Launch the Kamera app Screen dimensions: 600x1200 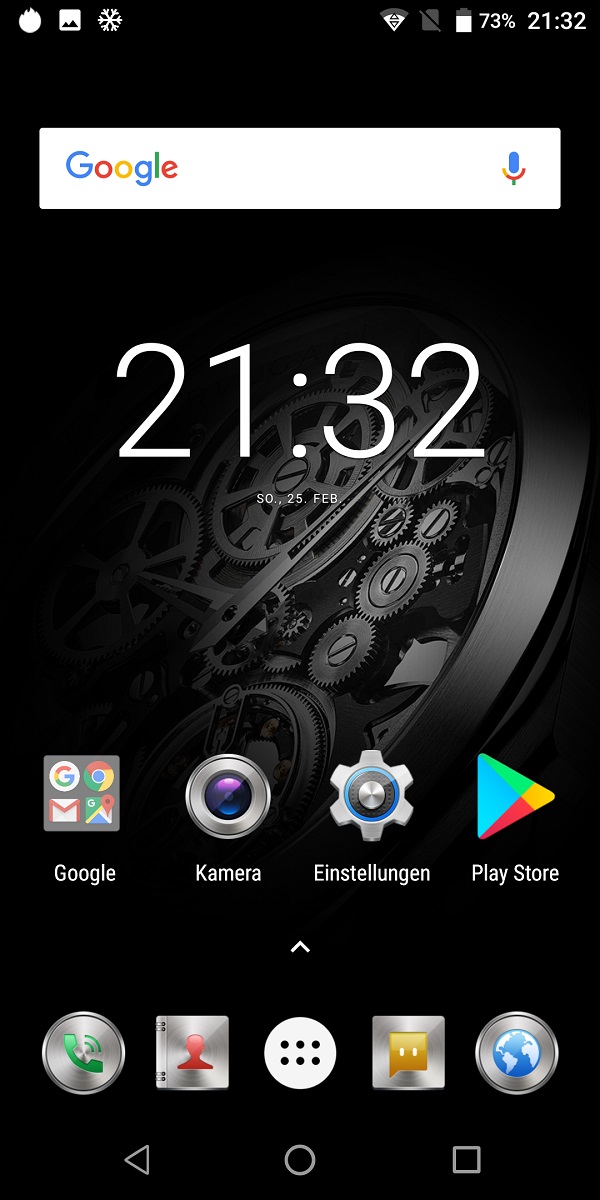pos(228,797)
